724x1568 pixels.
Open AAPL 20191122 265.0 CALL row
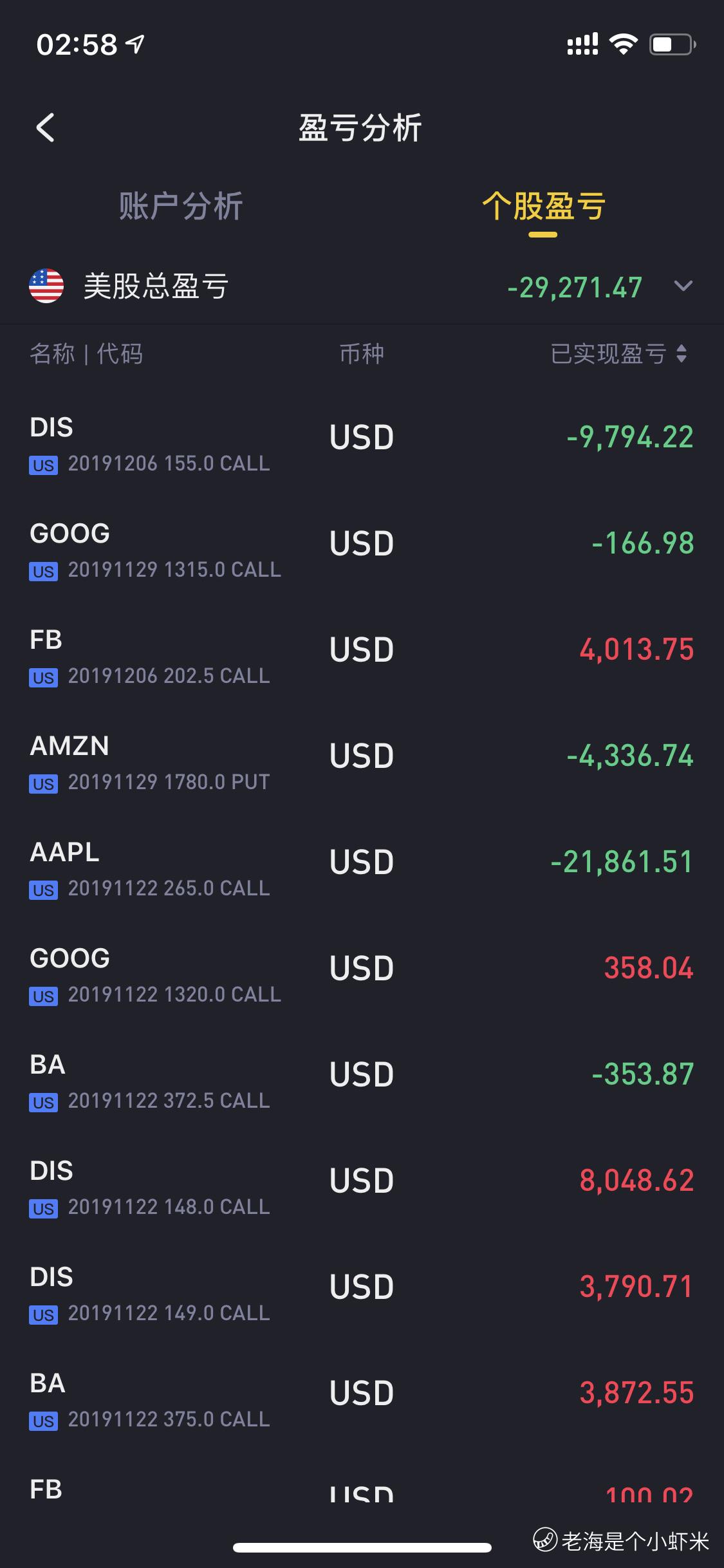pos(362,870)
